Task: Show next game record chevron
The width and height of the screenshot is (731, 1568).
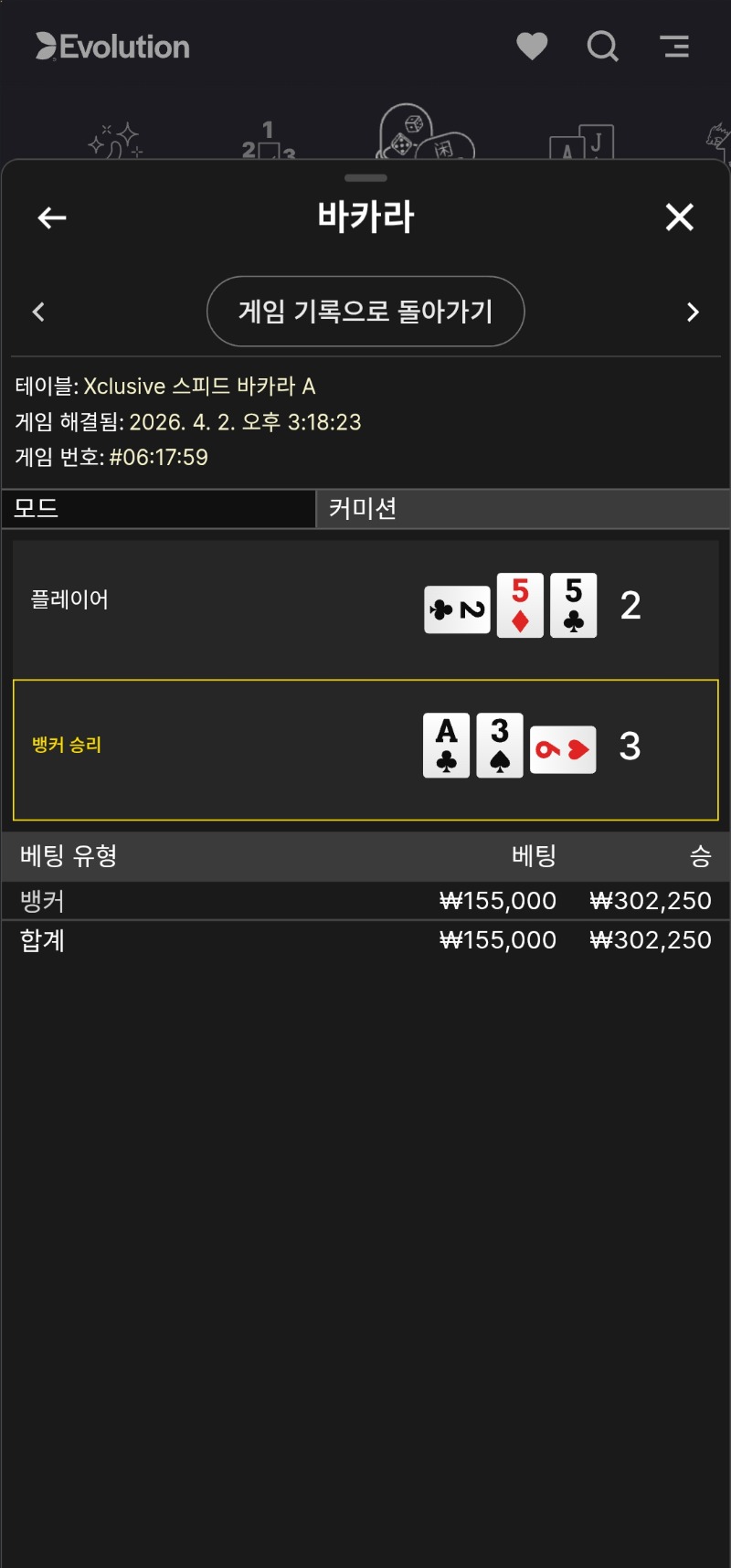Action: 693,313
